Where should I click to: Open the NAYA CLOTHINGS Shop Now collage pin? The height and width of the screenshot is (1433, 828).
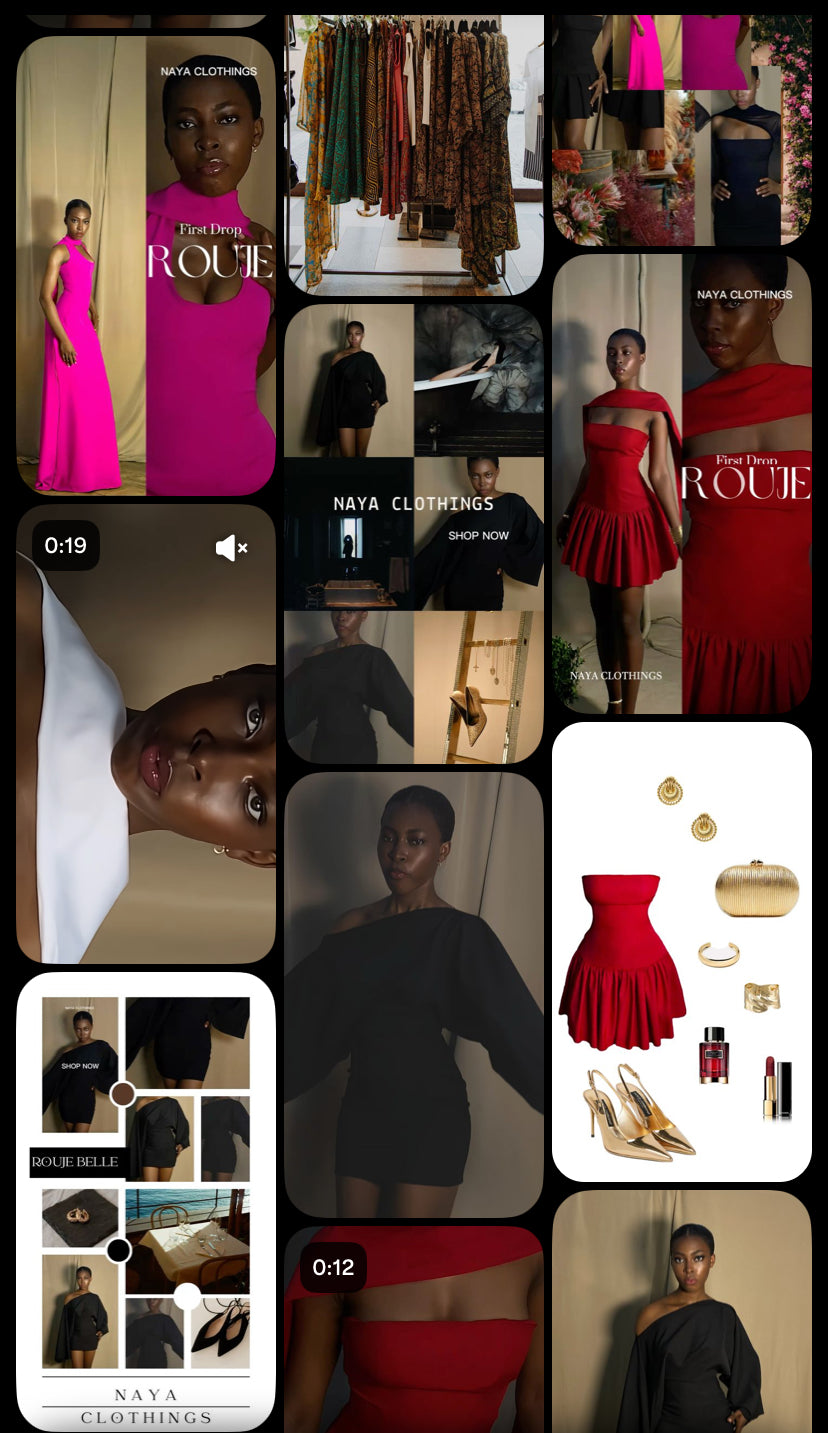point(414,533)
